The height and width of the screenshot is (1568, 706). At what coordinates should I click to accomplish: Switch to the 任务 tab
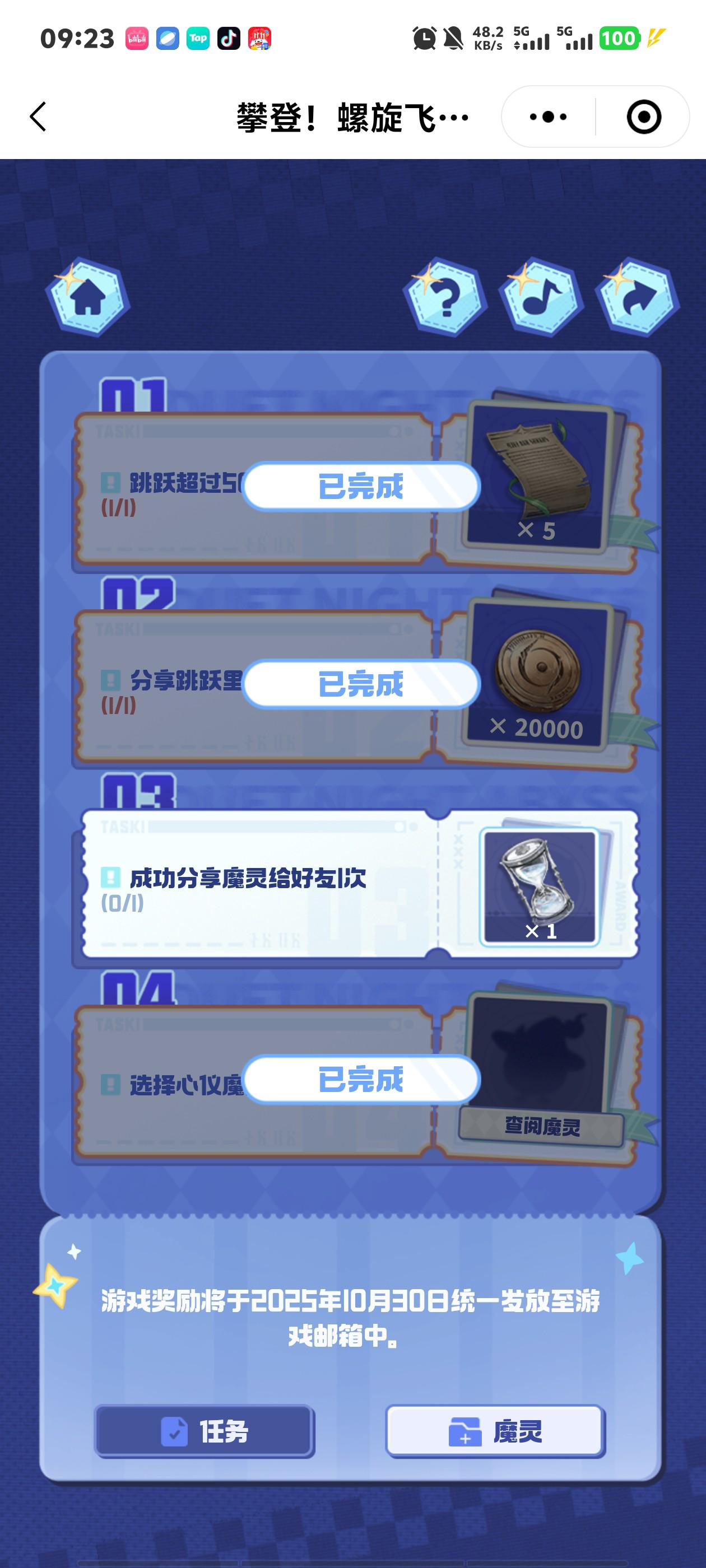coord(204,1431)
